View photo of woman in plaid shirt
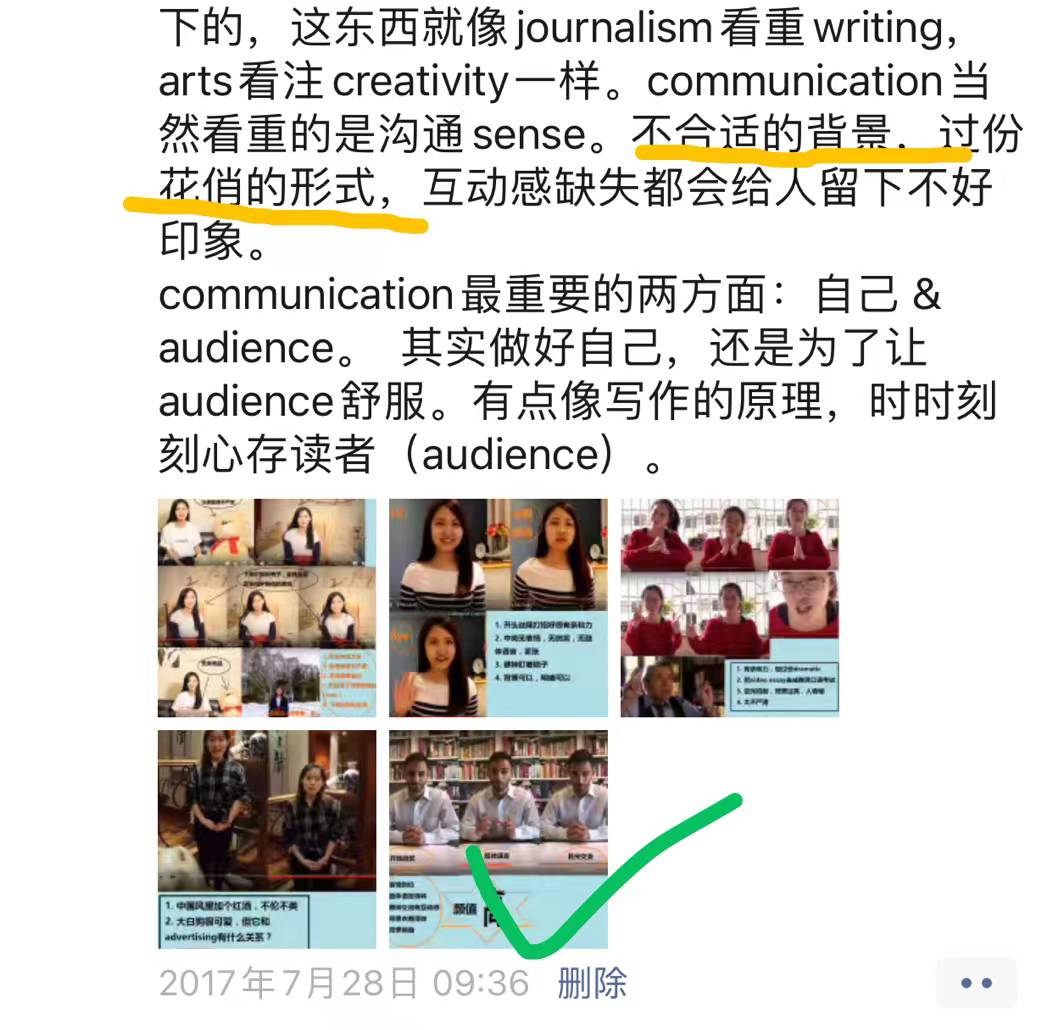Screen dimensions: 1053x1030 267,839
